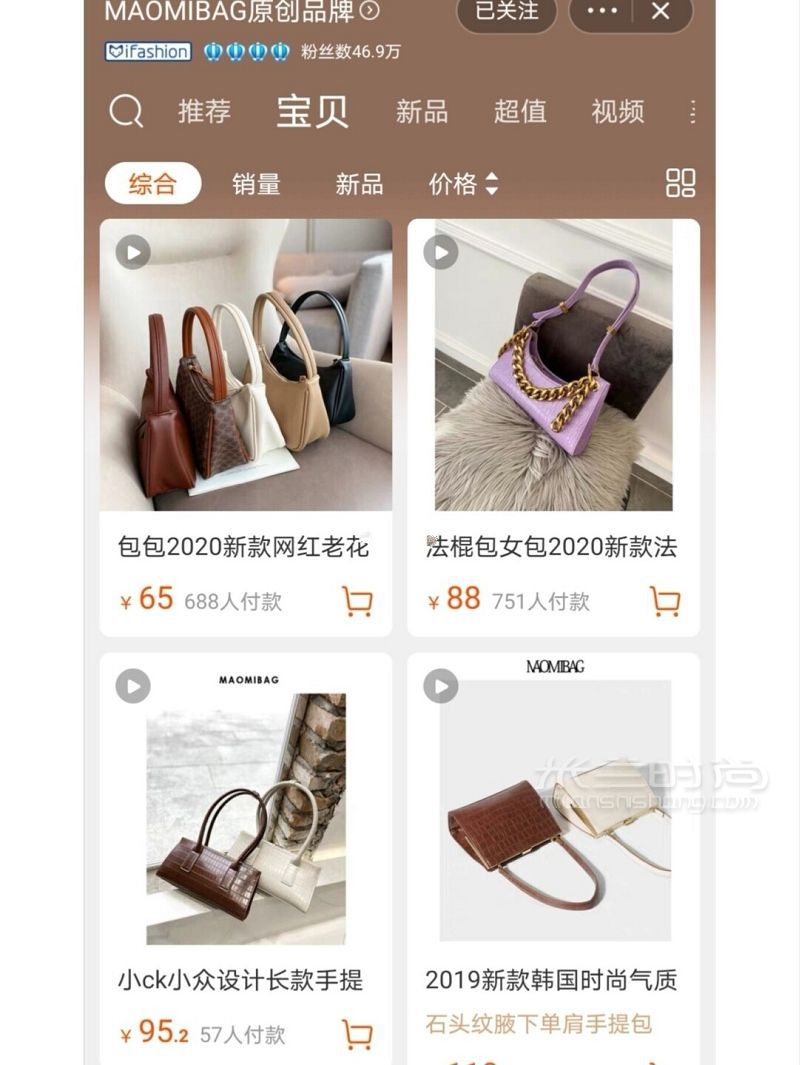This screenshot has height=1065, width=800.
Task: Toggle the grid layout view icon
Action: pyautogui.click(x=680, y=183)
